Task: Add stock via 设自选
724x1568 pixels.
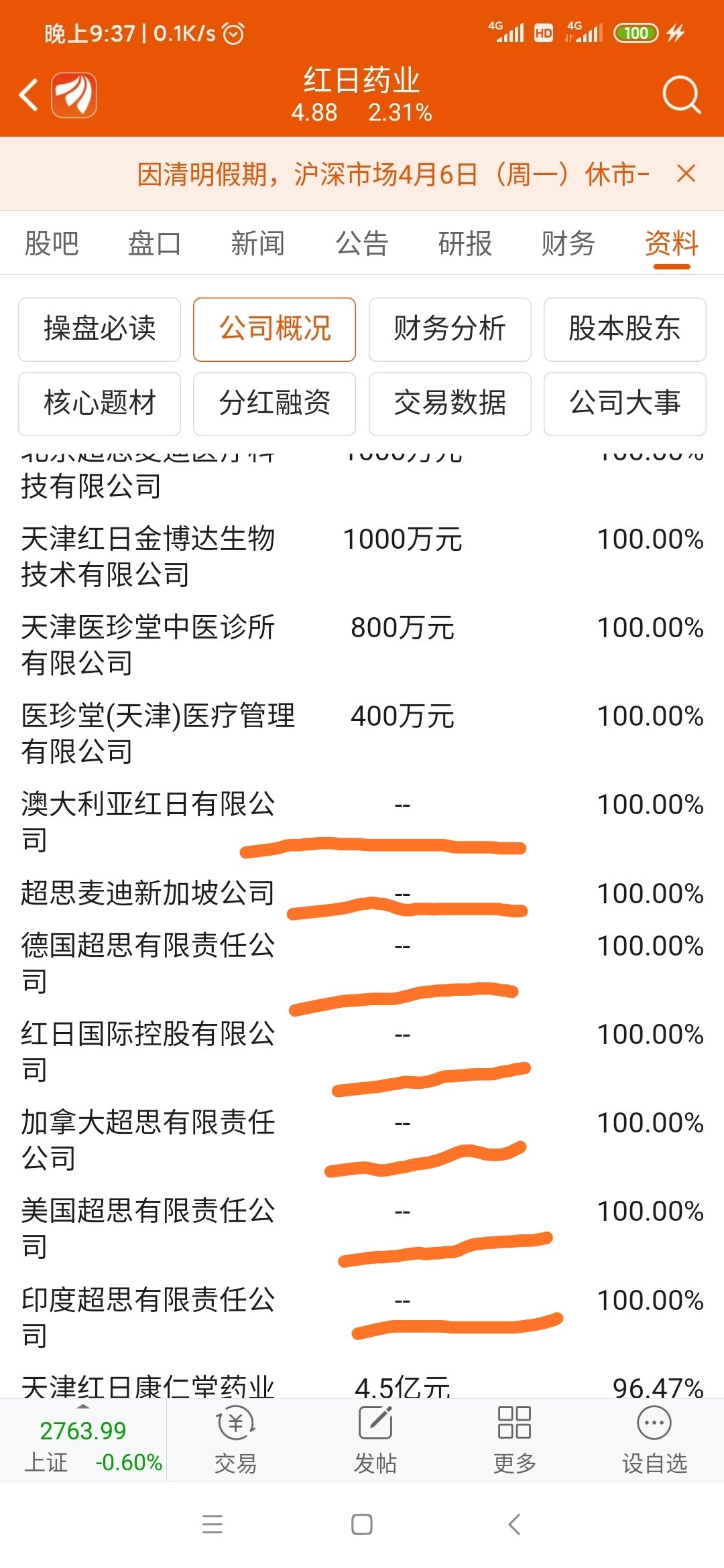Action: click(654, 1439)
